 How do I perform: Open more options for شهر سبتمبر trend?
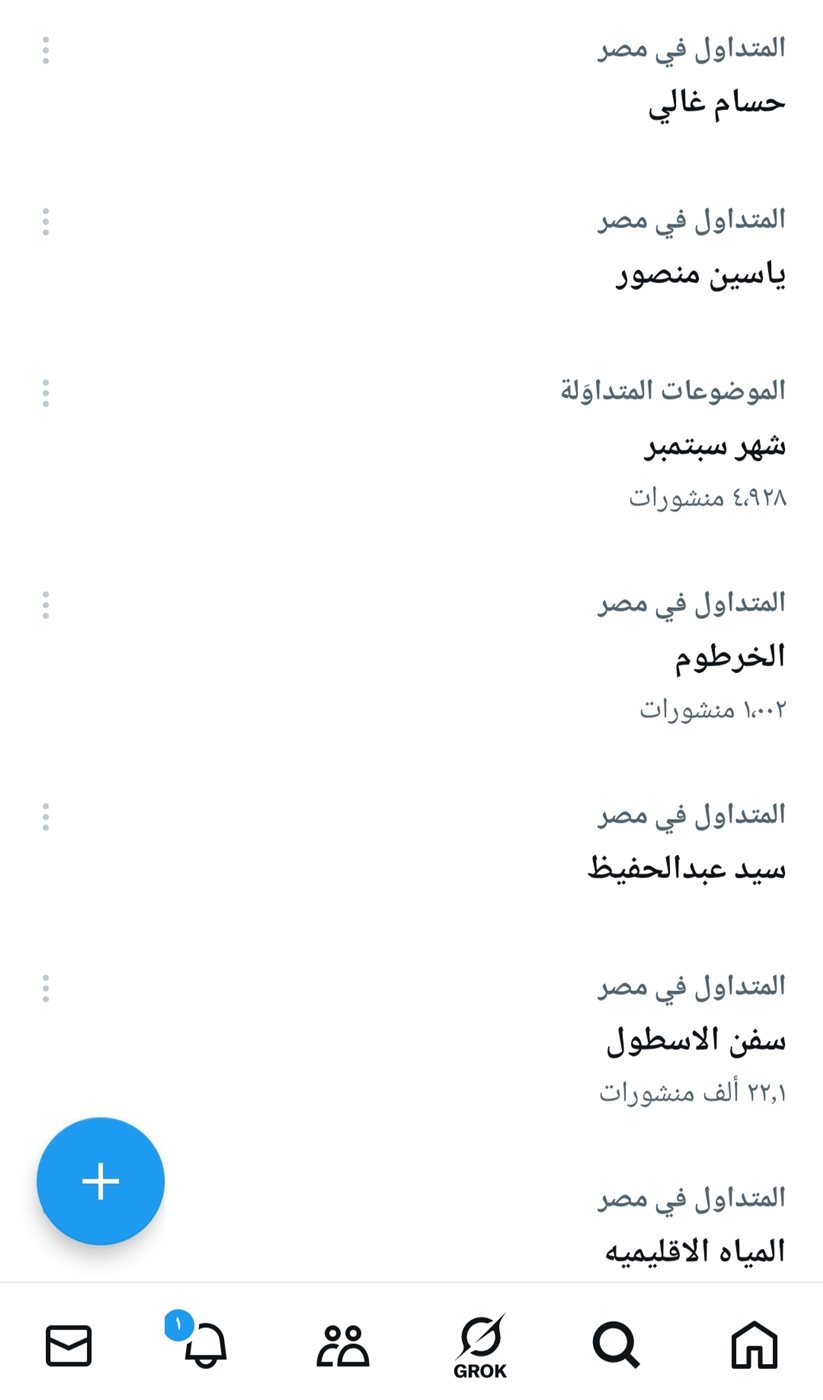click(x=46, y=393)
